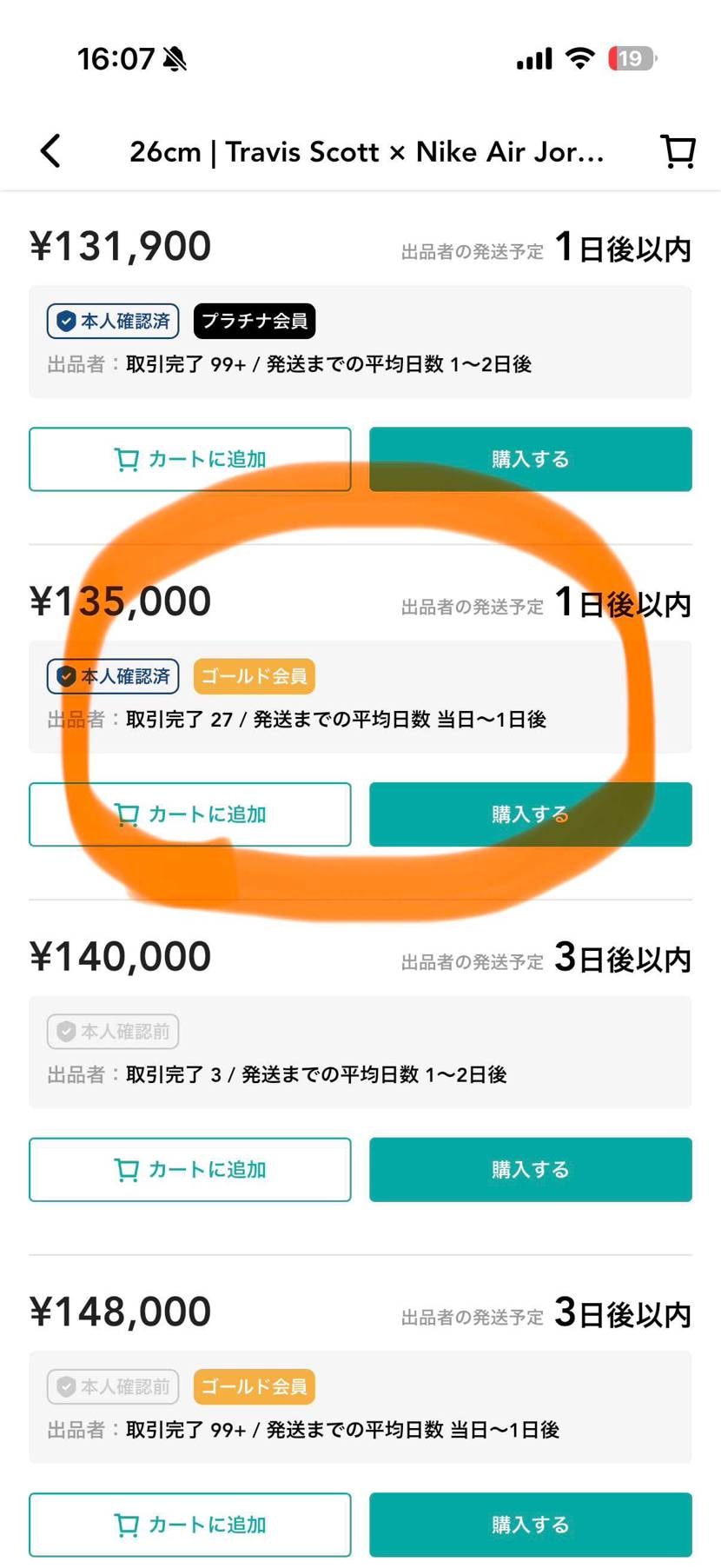Open the shopping cart via top-right cart icon
The width and height of the screenshot is (721, 1568).
[x=678, y=150]
